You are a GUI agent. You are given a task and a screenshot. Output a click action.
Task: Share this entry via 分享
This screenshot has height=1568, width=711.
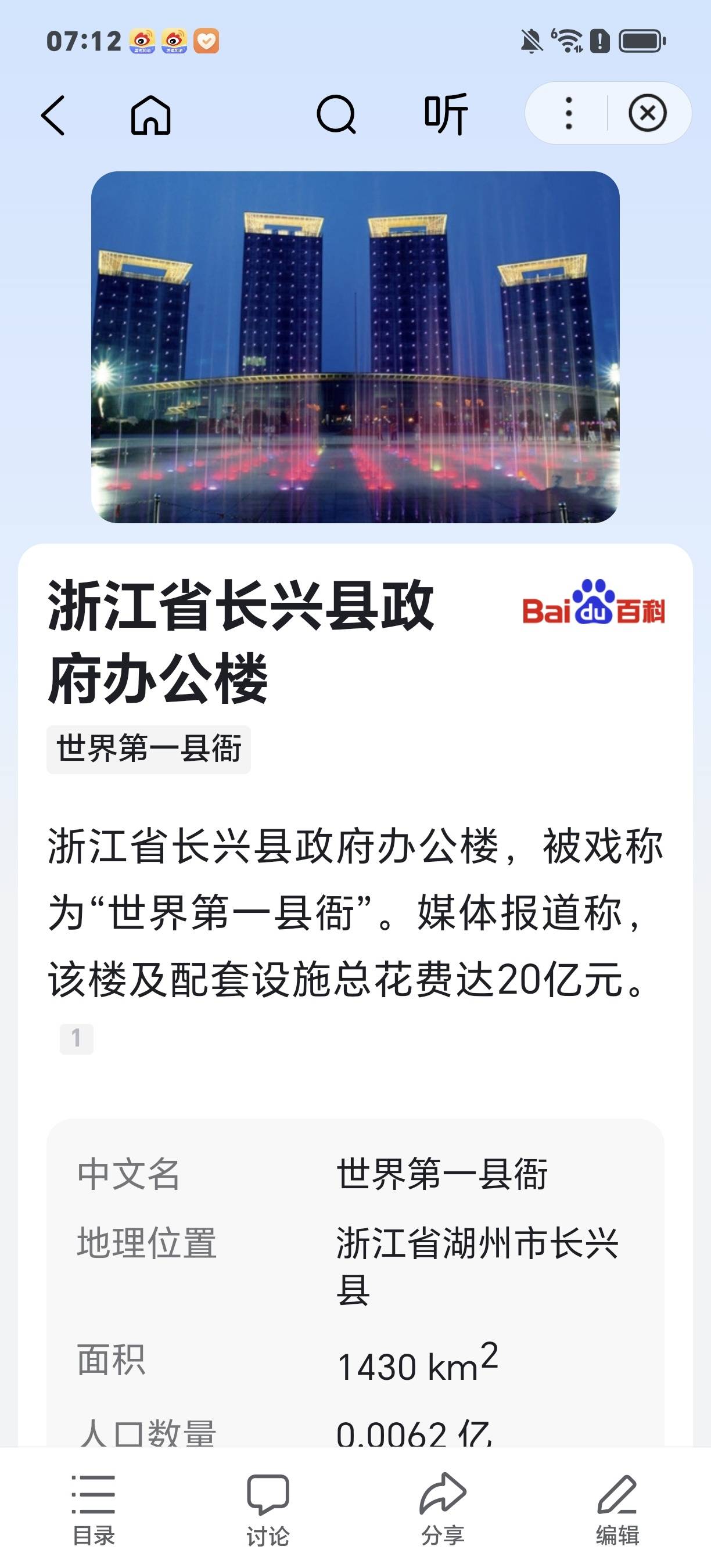(x=443, y=1509)
